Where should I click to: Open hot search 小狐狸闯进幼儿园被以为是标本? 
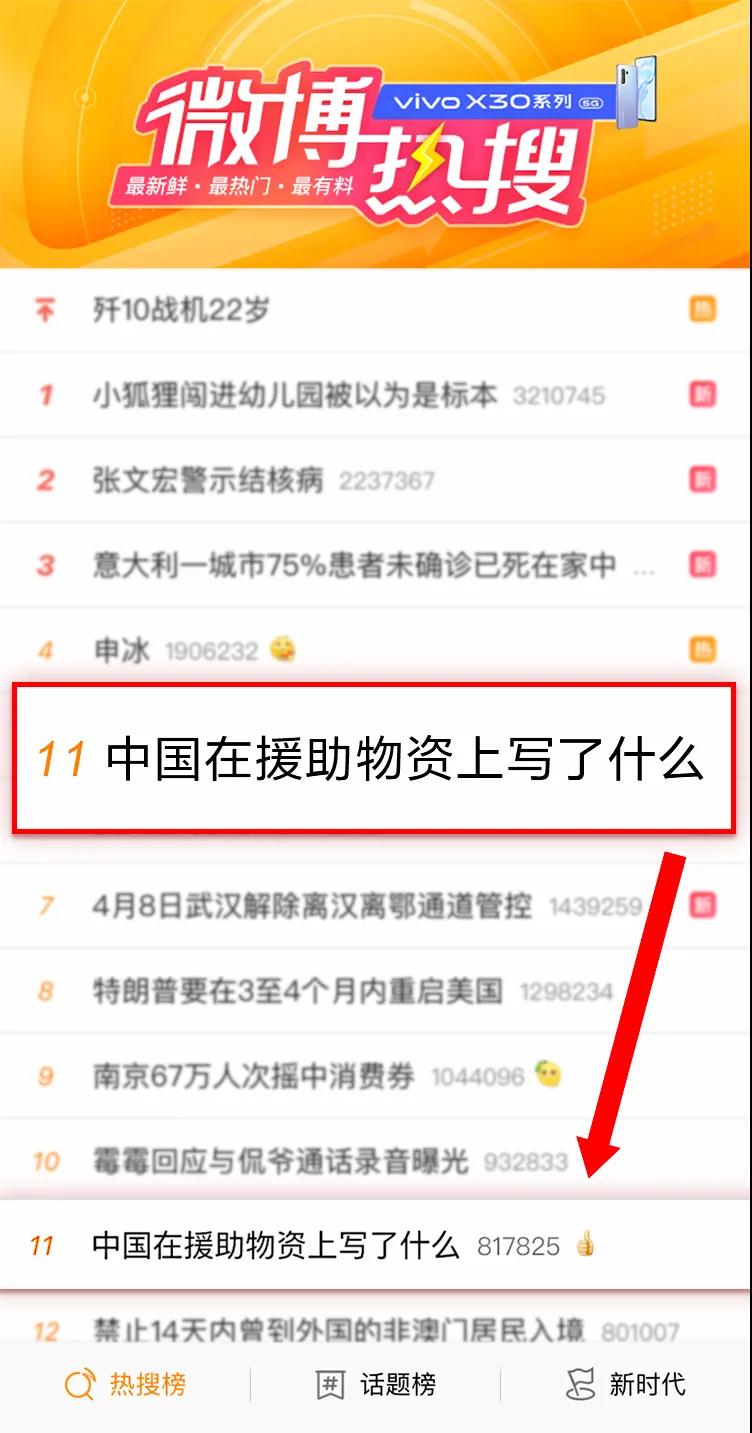294,395
